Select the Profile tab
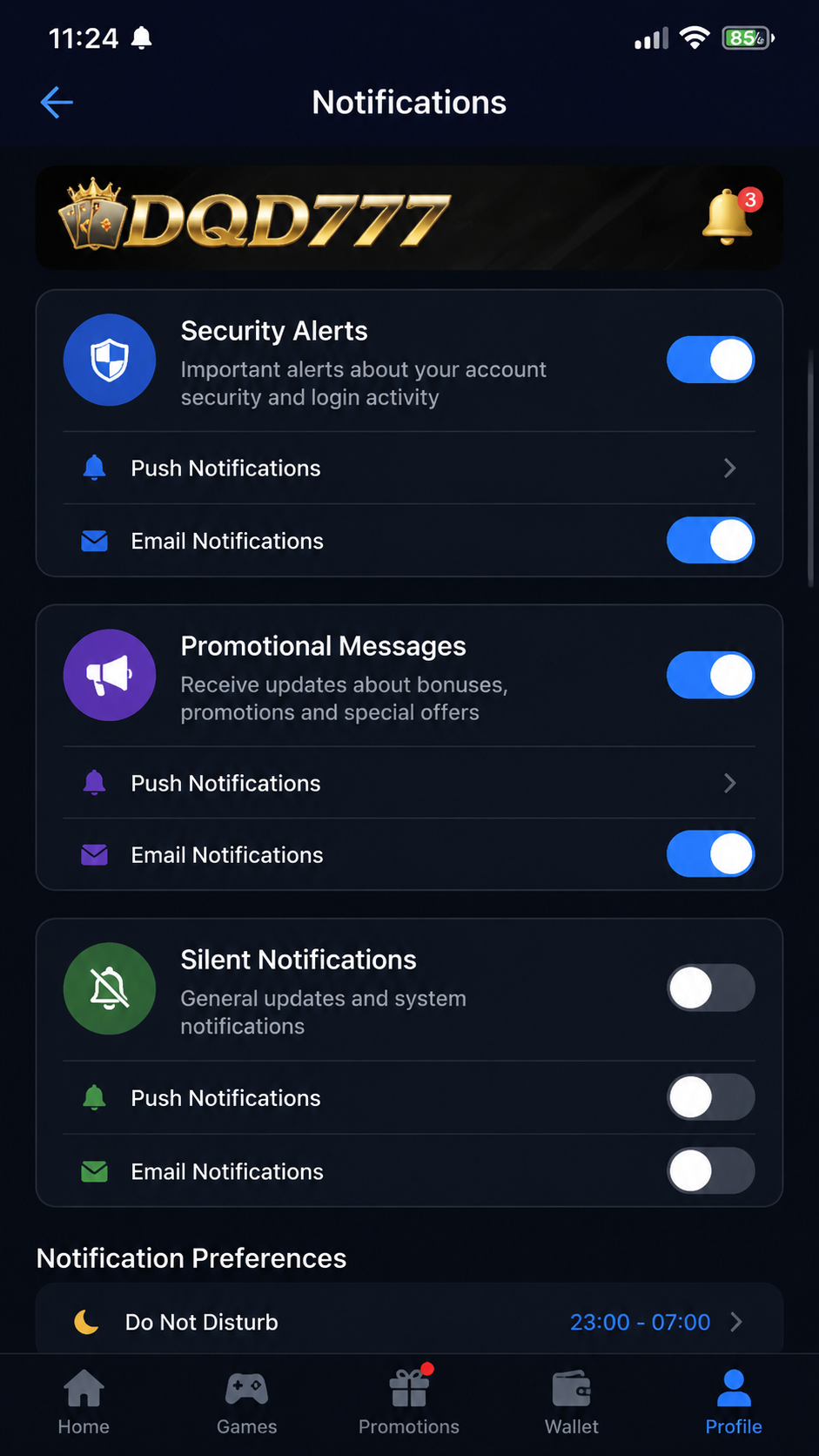 734,1402
